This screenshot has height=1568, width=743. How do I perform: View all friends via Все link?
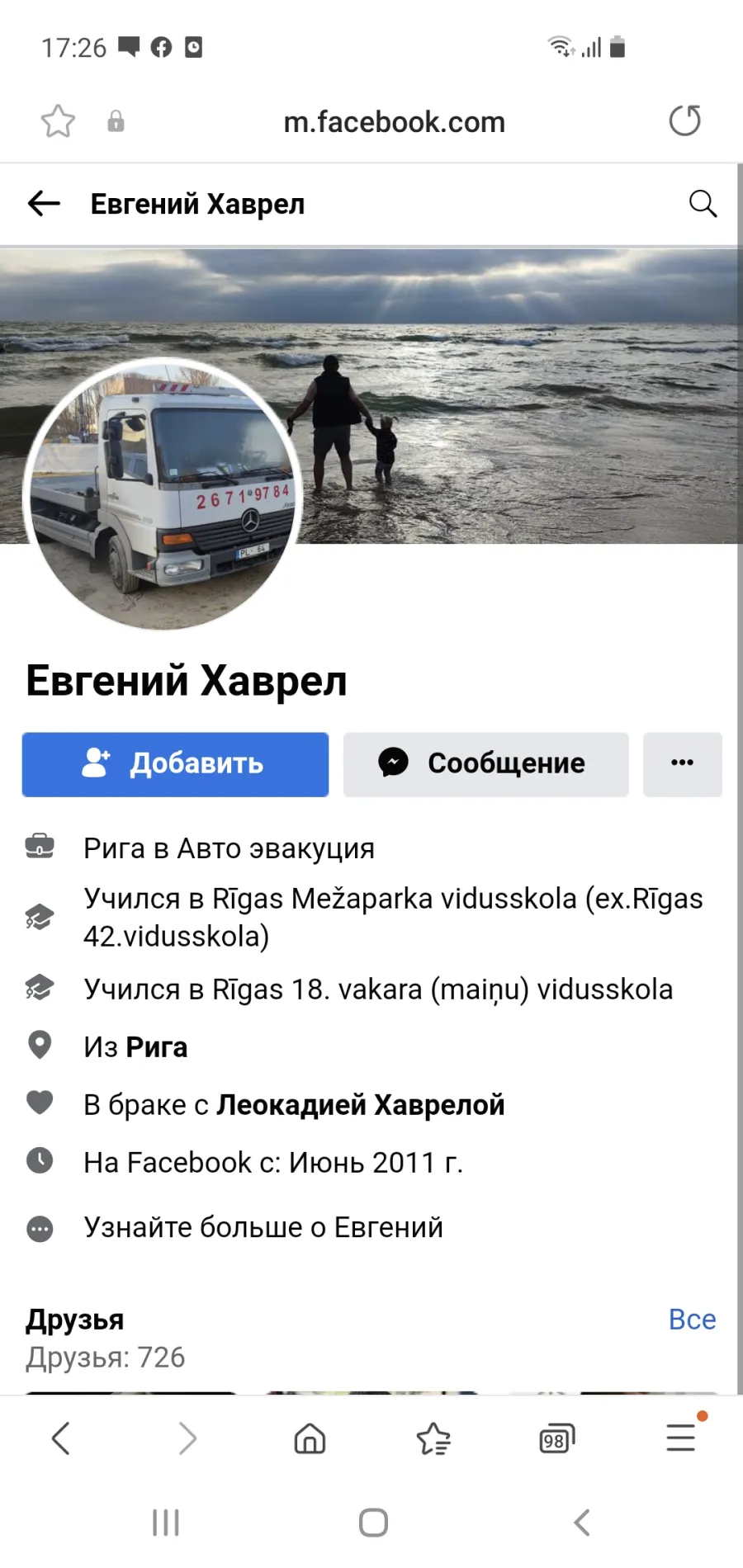[692, 1320]
